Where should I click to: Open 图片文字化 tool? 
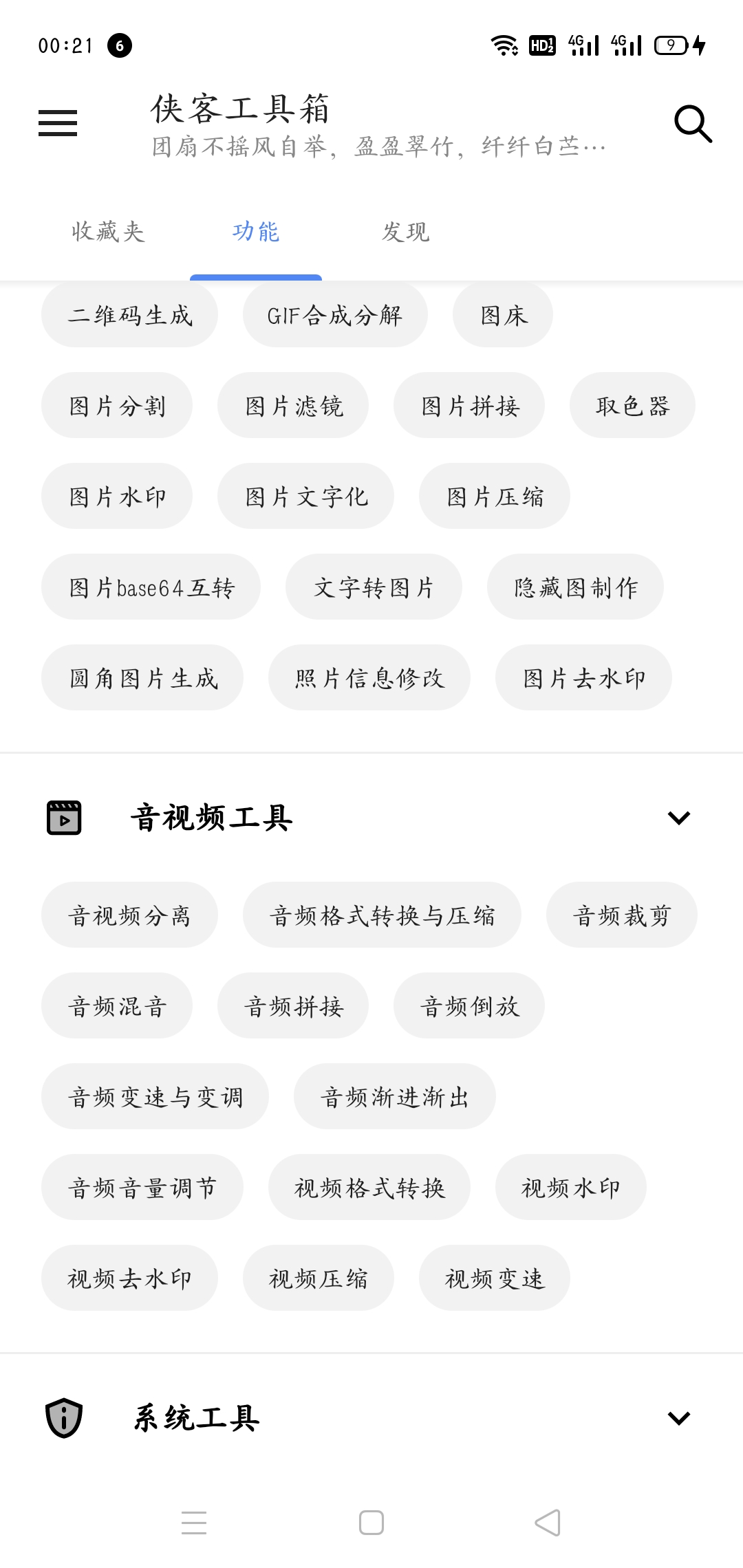305,497
